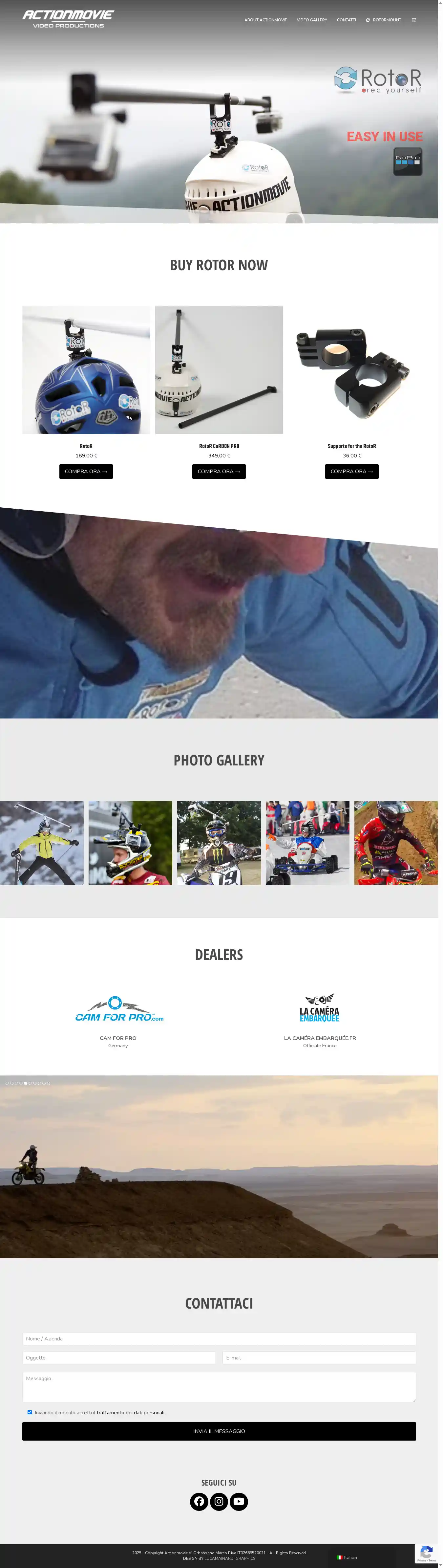Focus the Nome / Azienda field

[x=219, y=1338]
